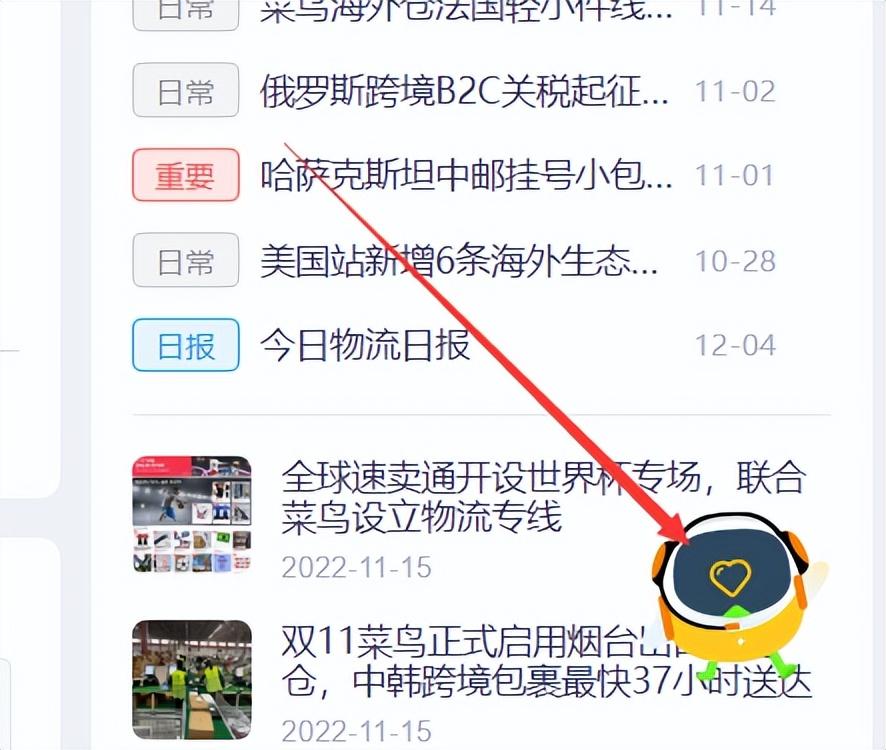Open 今日物流日报 daily report
This screenshot has width=886, height=750.
coord(365,346)
